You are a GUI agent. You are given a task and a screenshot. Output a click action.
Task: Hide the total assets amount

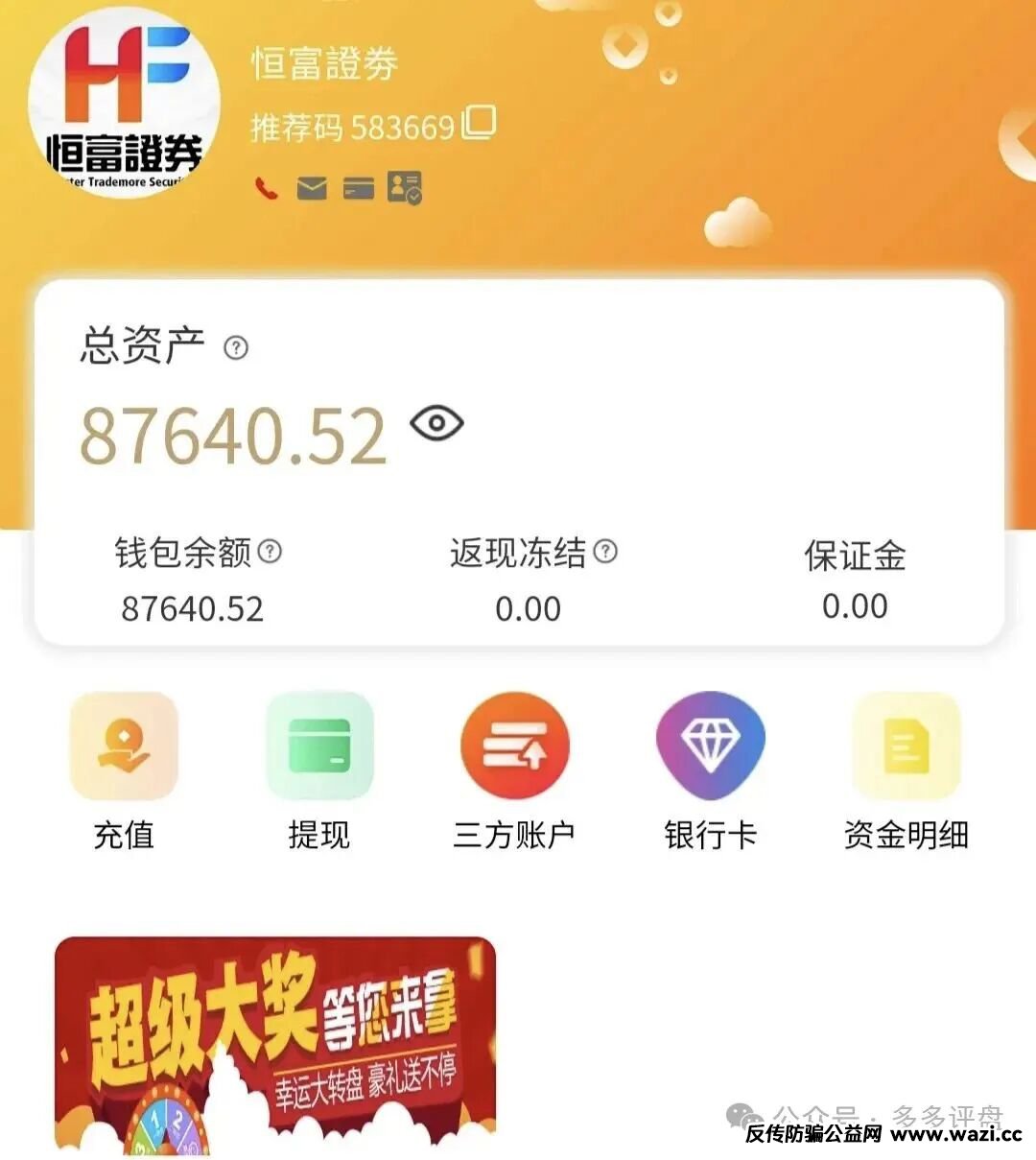436,423
